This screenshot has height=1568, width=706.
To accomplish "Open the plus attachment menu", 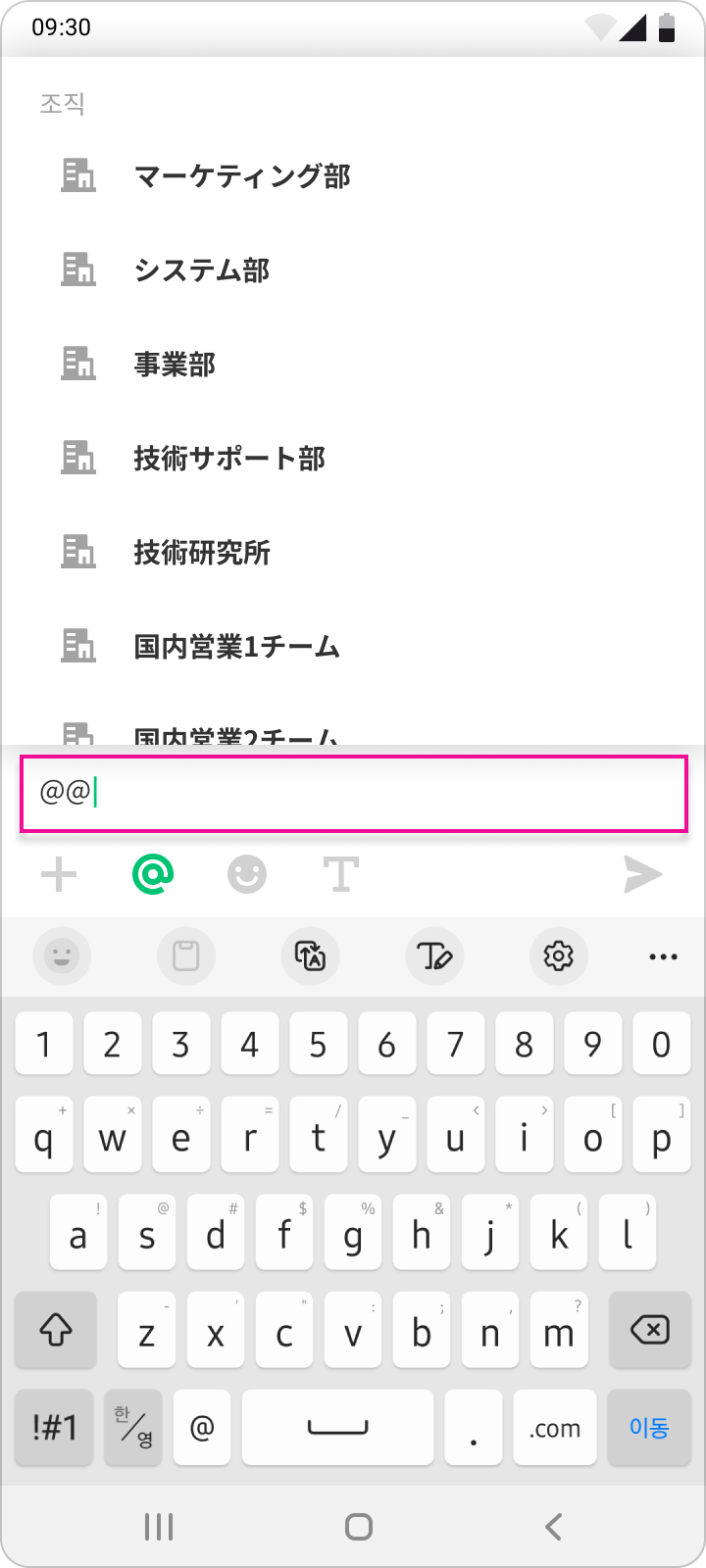I will coord(59,874).
